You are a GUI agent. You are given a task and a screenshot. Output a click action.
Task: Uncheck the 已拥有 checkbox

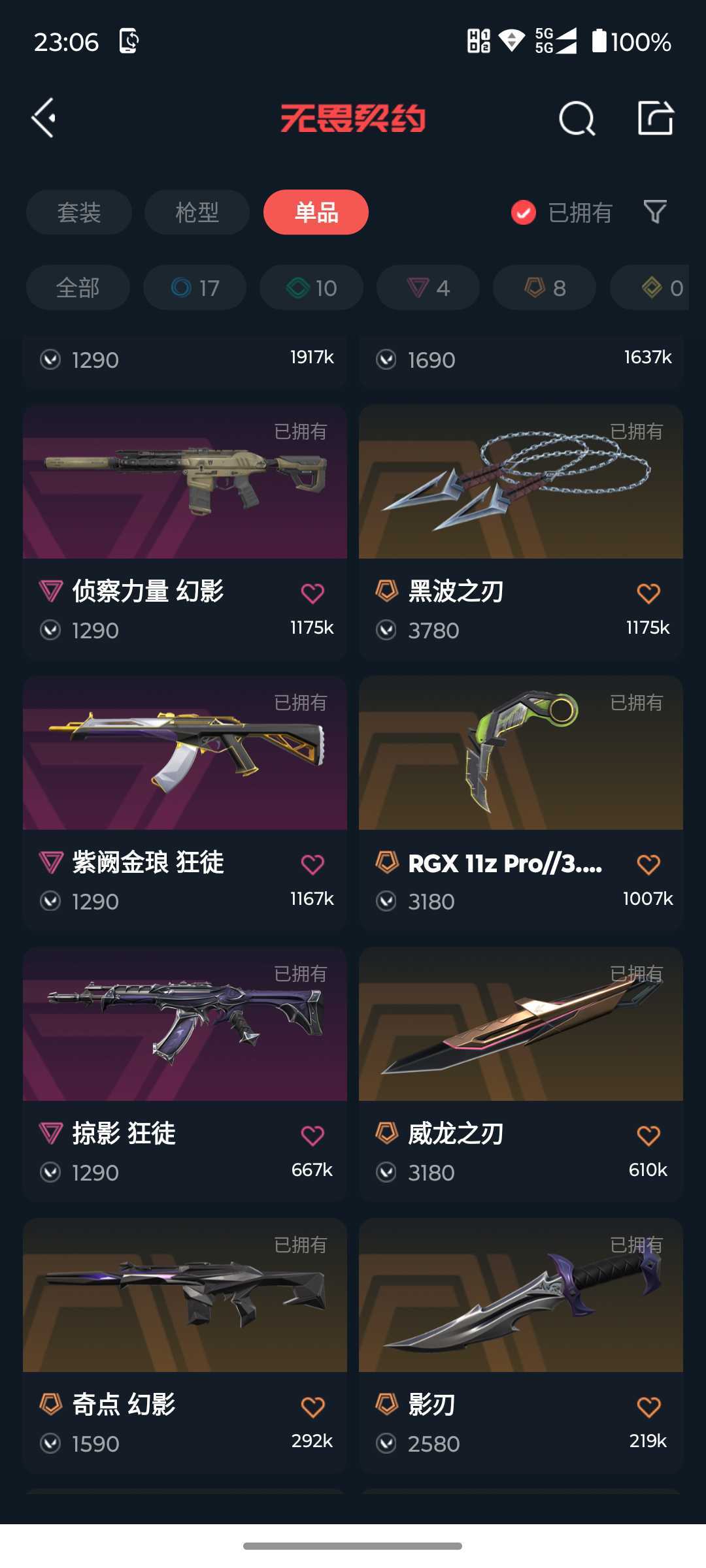tap(523, 212)
